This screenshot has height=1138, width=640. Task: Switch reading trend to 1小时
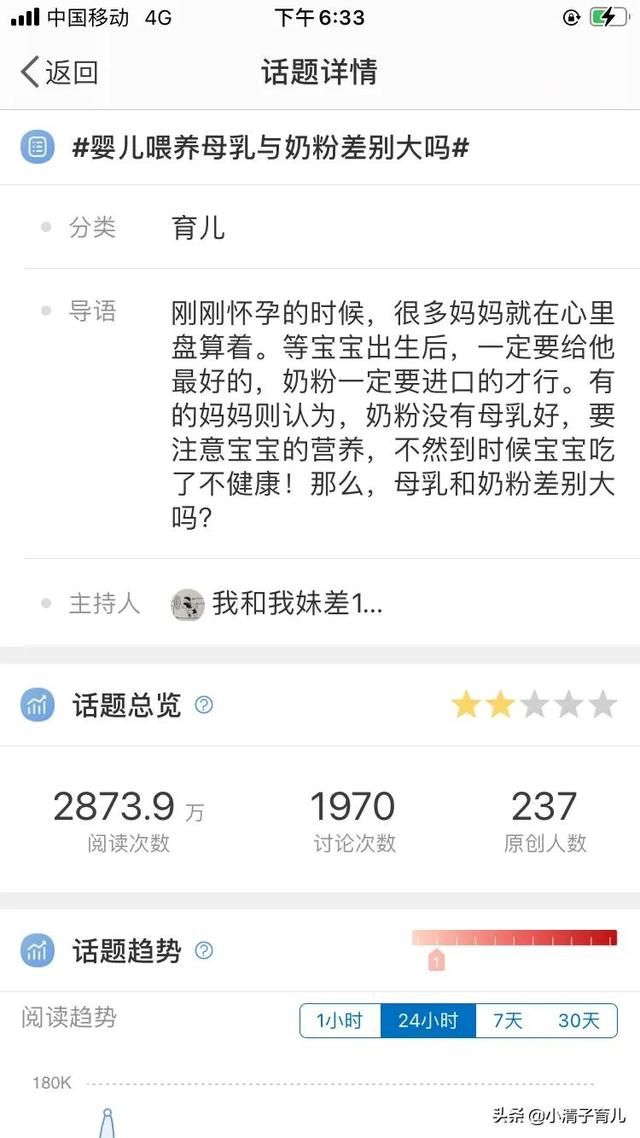point(340,1021)
